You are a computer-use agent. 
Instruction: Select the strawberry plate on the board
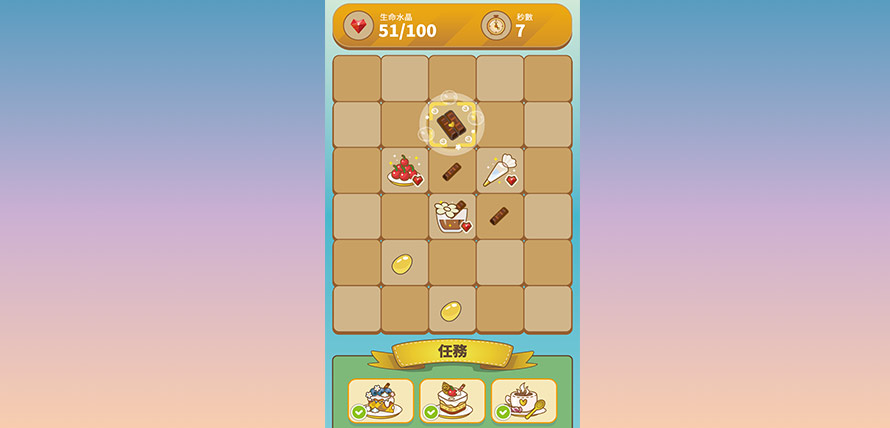(404, 171)
